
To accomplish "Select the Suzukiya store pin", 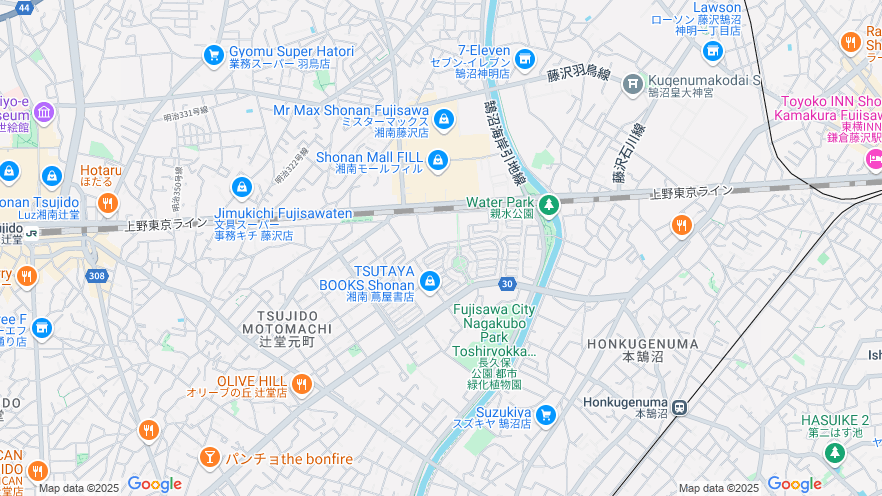I will click(545, 414).
